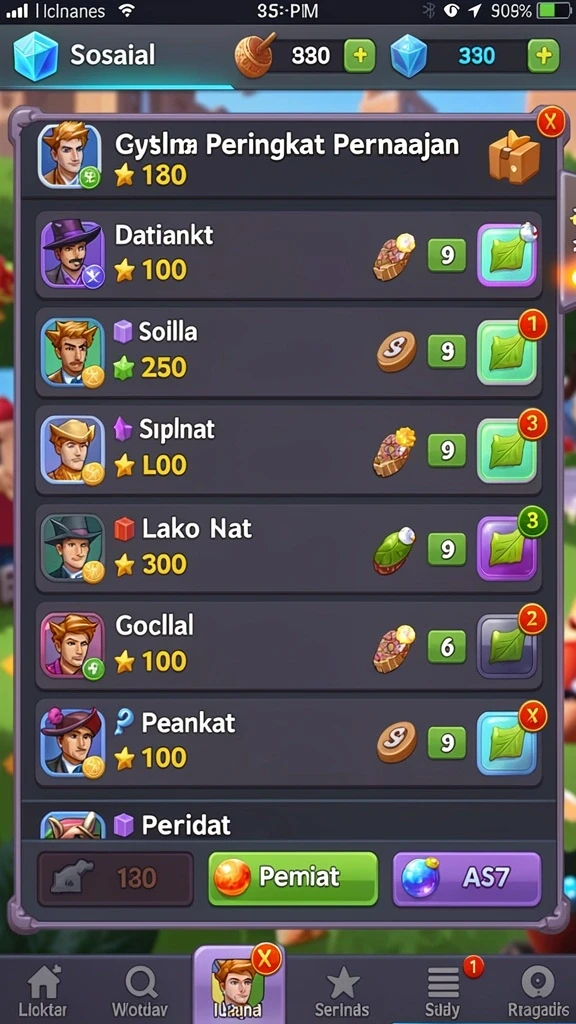This screenshot has height=1024, width=576.
Task: Close the ranking panel
Action: pos(551,121)
